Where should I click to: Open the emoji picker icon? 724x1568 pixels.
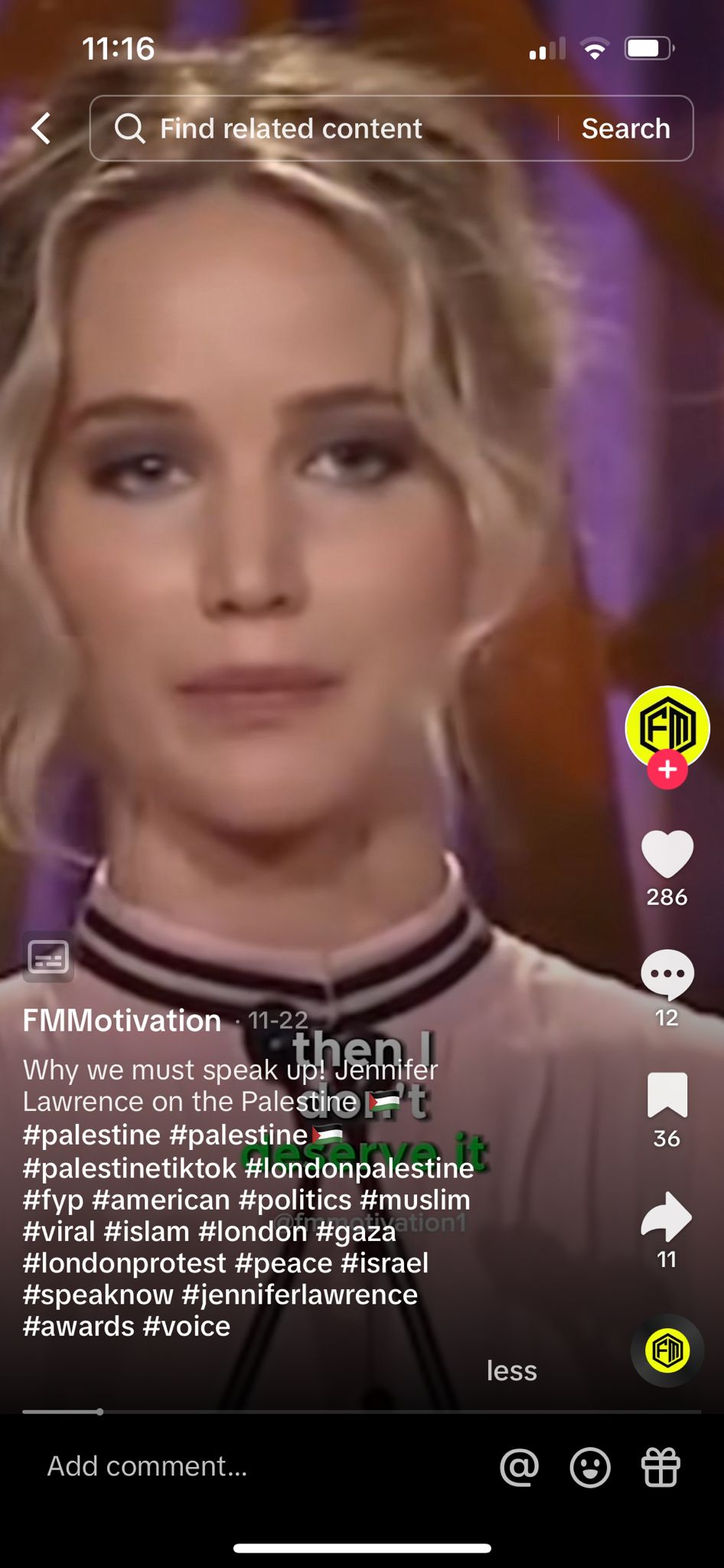coord(590,1467)
